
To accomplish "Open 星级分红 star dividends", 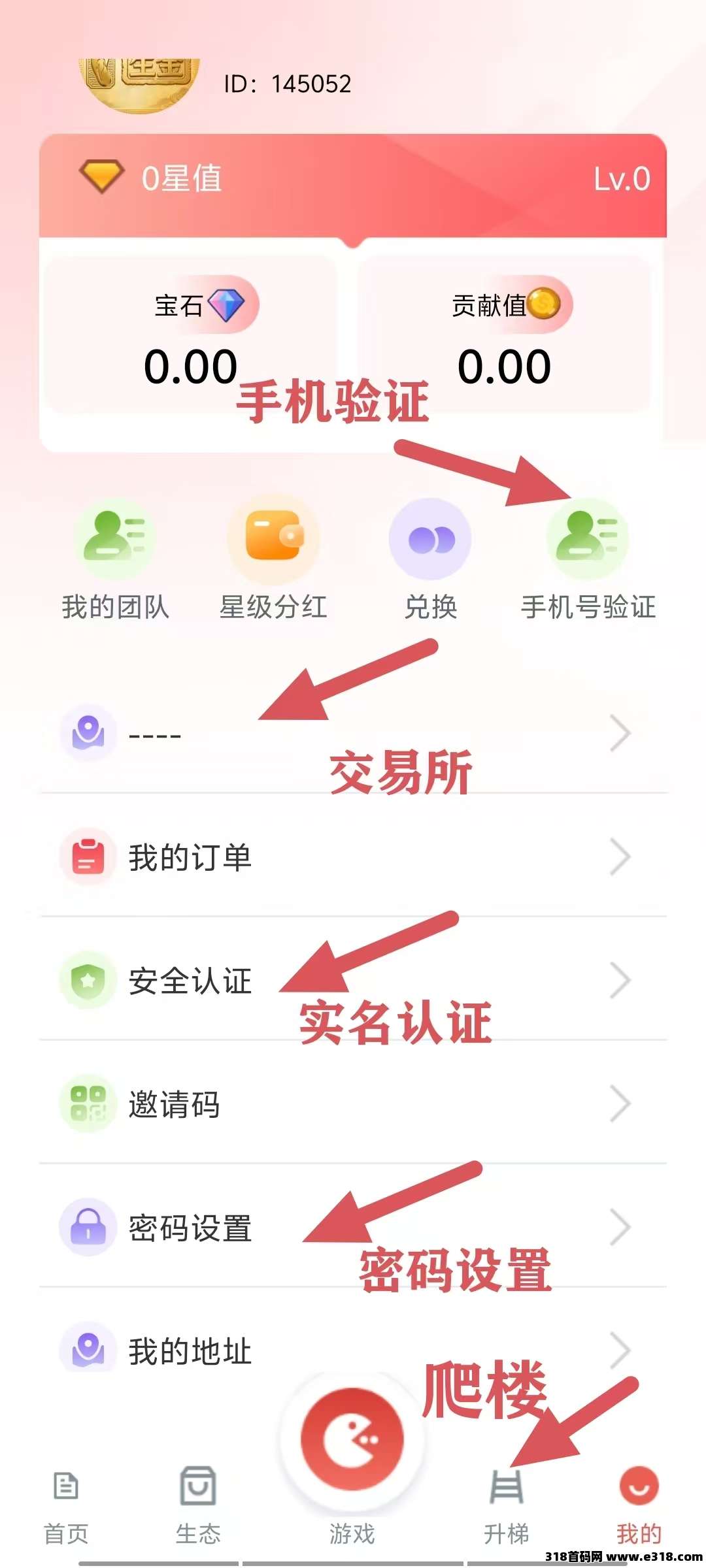I will [273, 559].
